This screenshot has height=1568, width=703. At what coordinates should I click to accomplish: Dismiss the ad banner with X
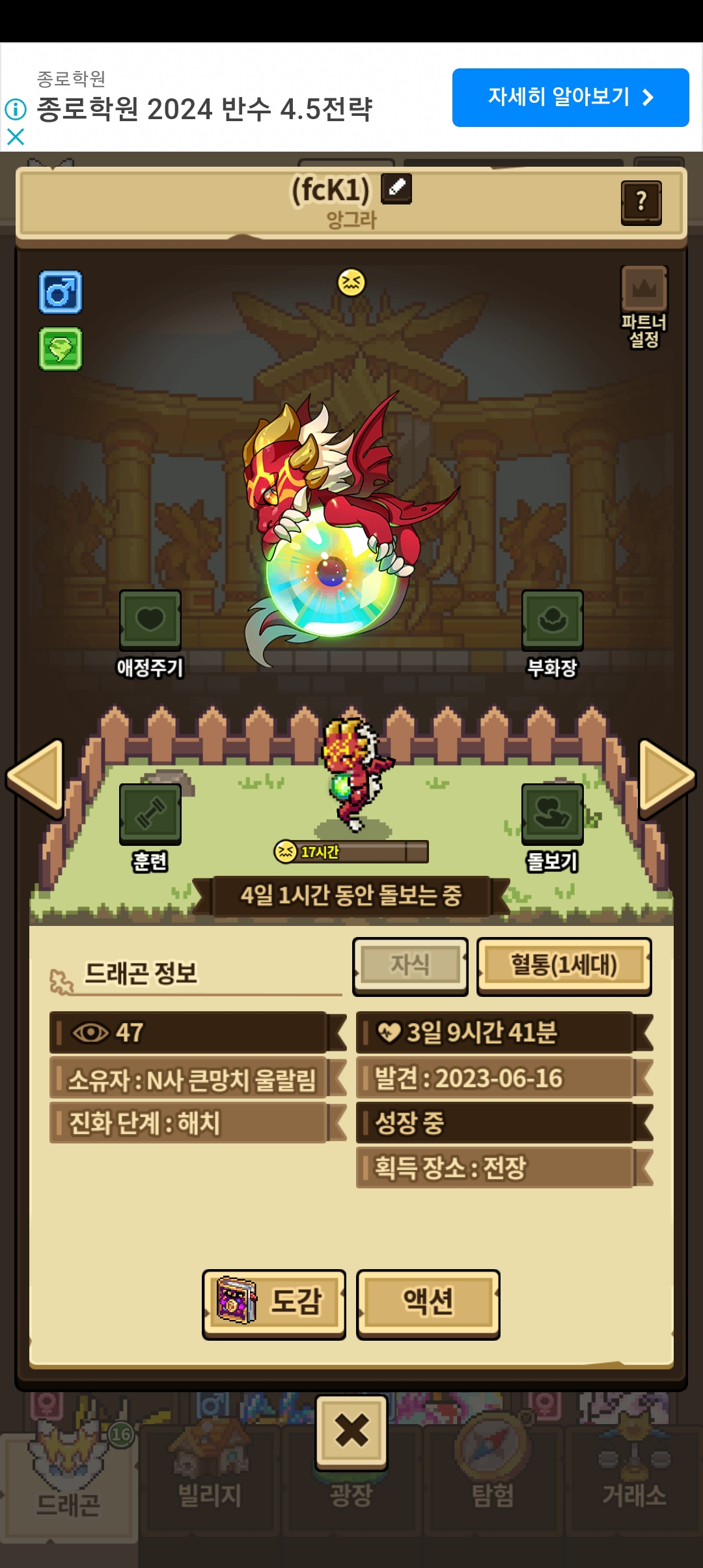pyautogui.click(x=16, y=137)
